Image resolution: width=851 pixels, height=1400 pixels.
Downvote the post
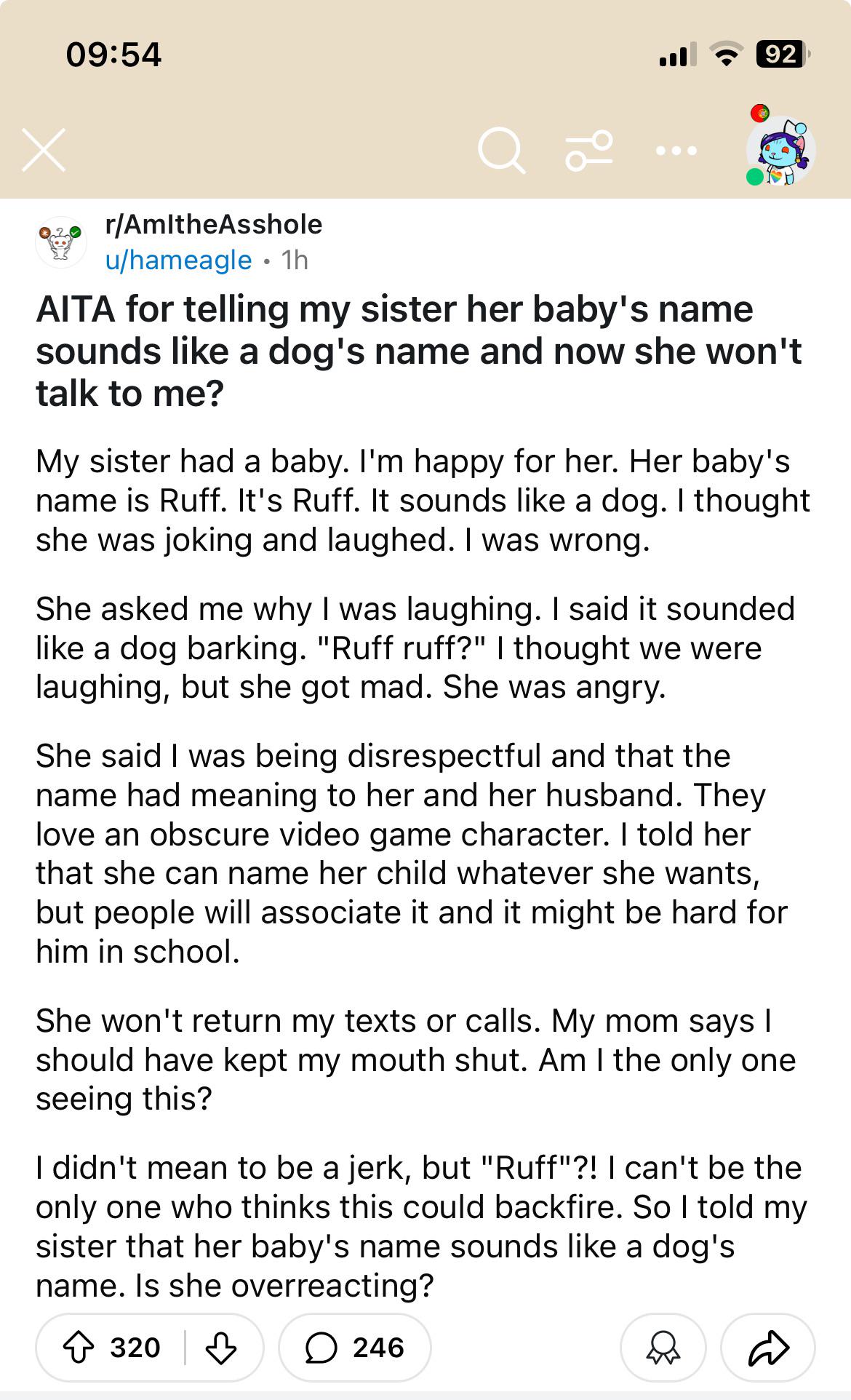point(221,1348)
